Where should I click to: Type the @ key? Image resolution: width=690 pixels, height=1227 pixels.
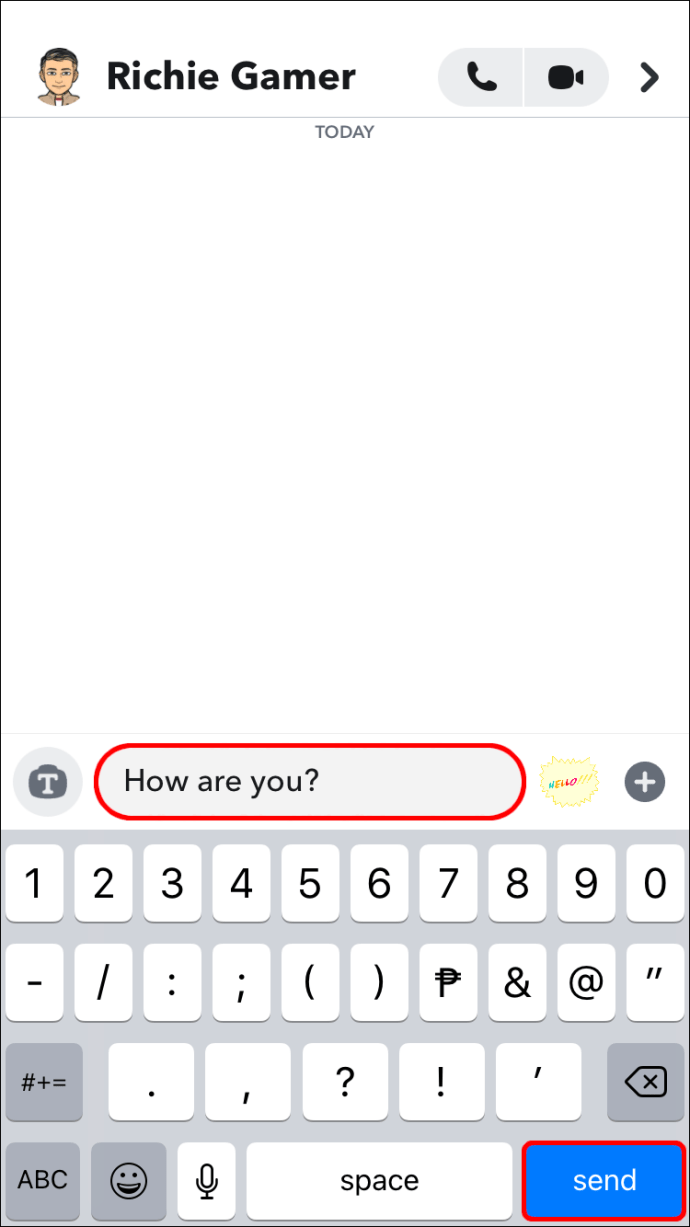pos(586,982)
